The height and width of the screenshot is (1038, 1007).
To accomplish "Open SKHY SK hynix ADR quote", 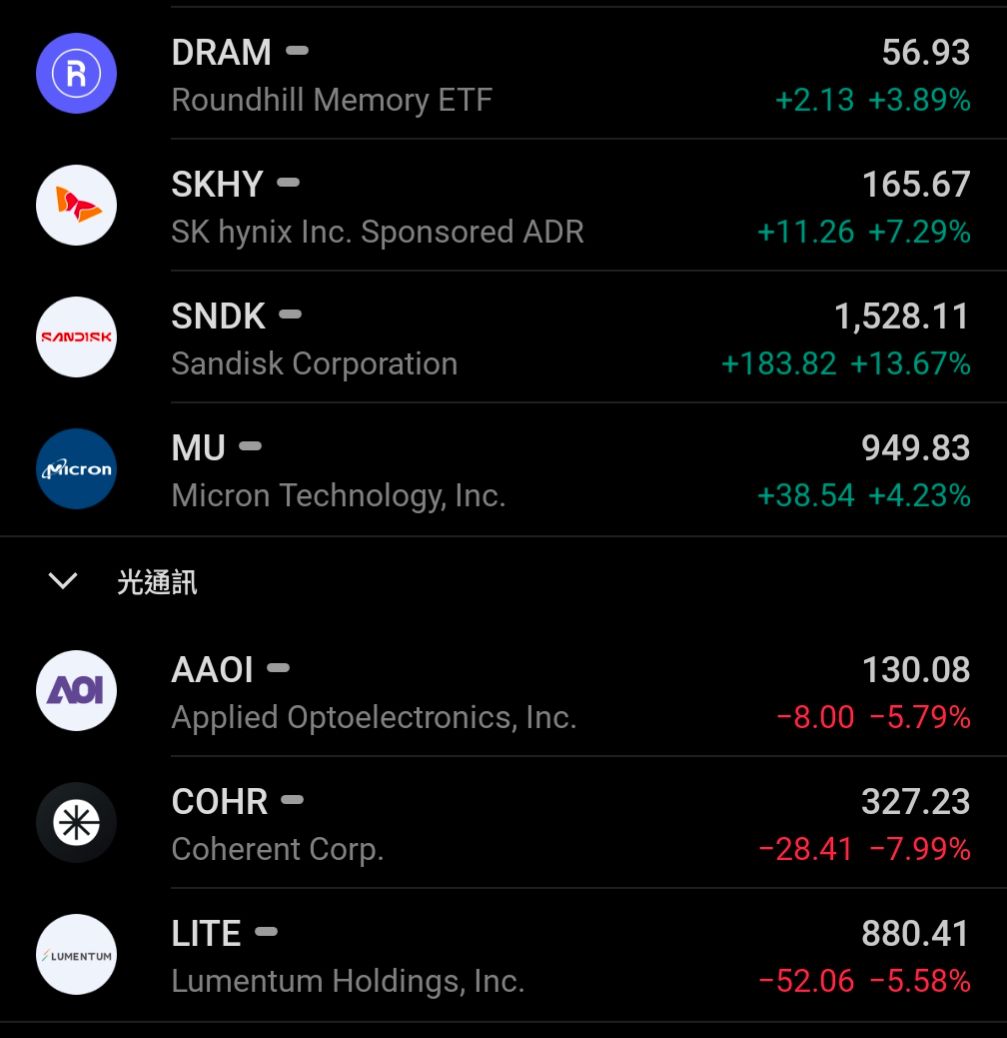I will [503, 205].
